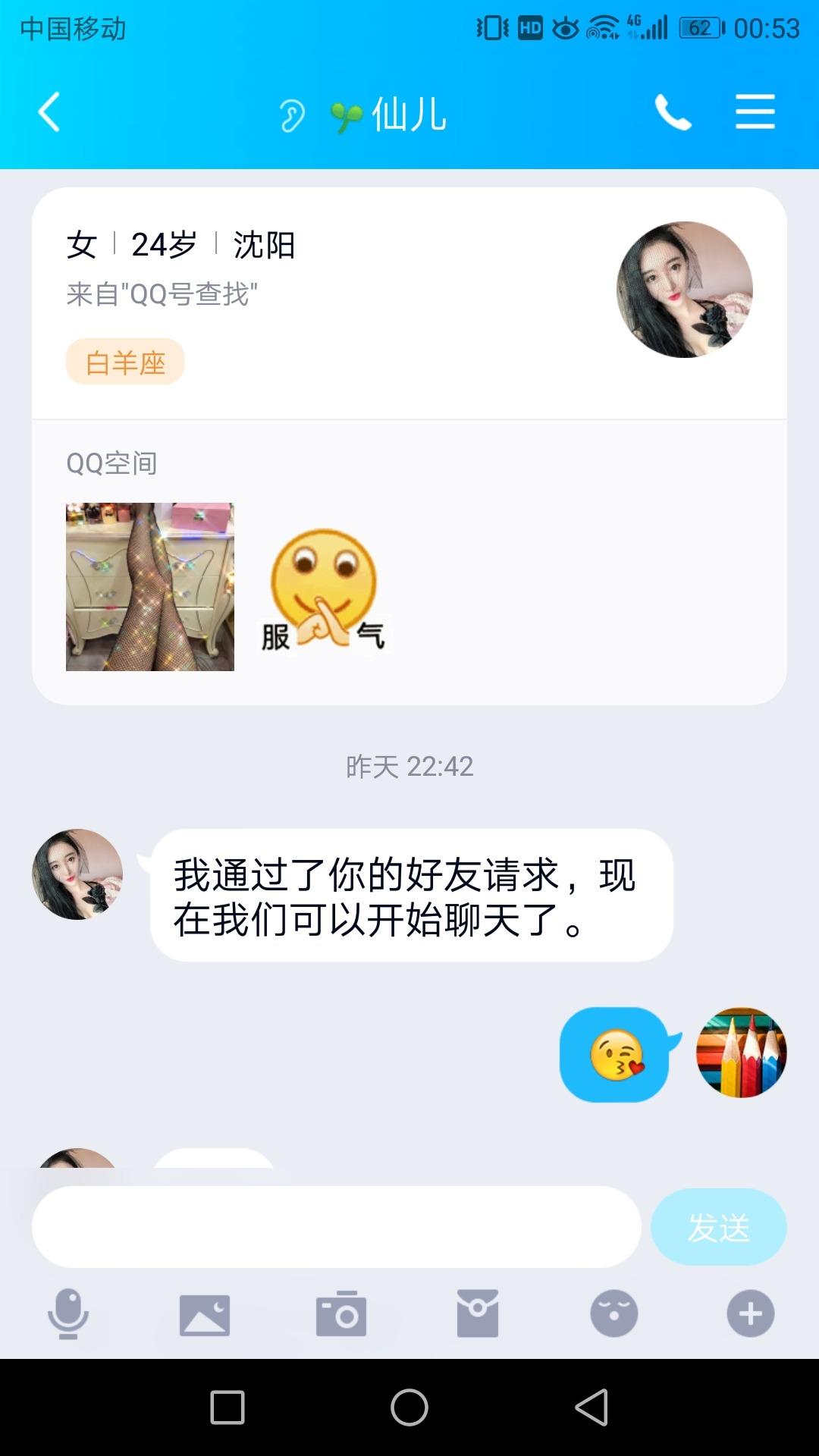Image resolution: width=819 pixels, height=1456 pixels.
Task: Go to the system home screen
Action: click(x=409, y=1407)
